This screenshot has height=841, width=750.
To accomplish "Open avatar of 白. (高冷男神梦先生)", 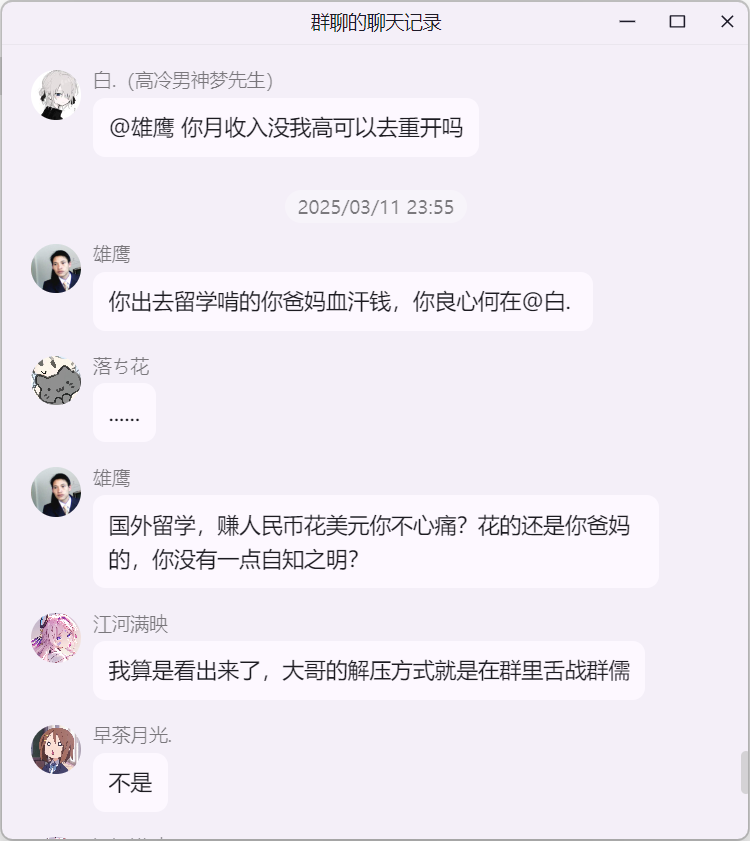I will tap(56, 95).
